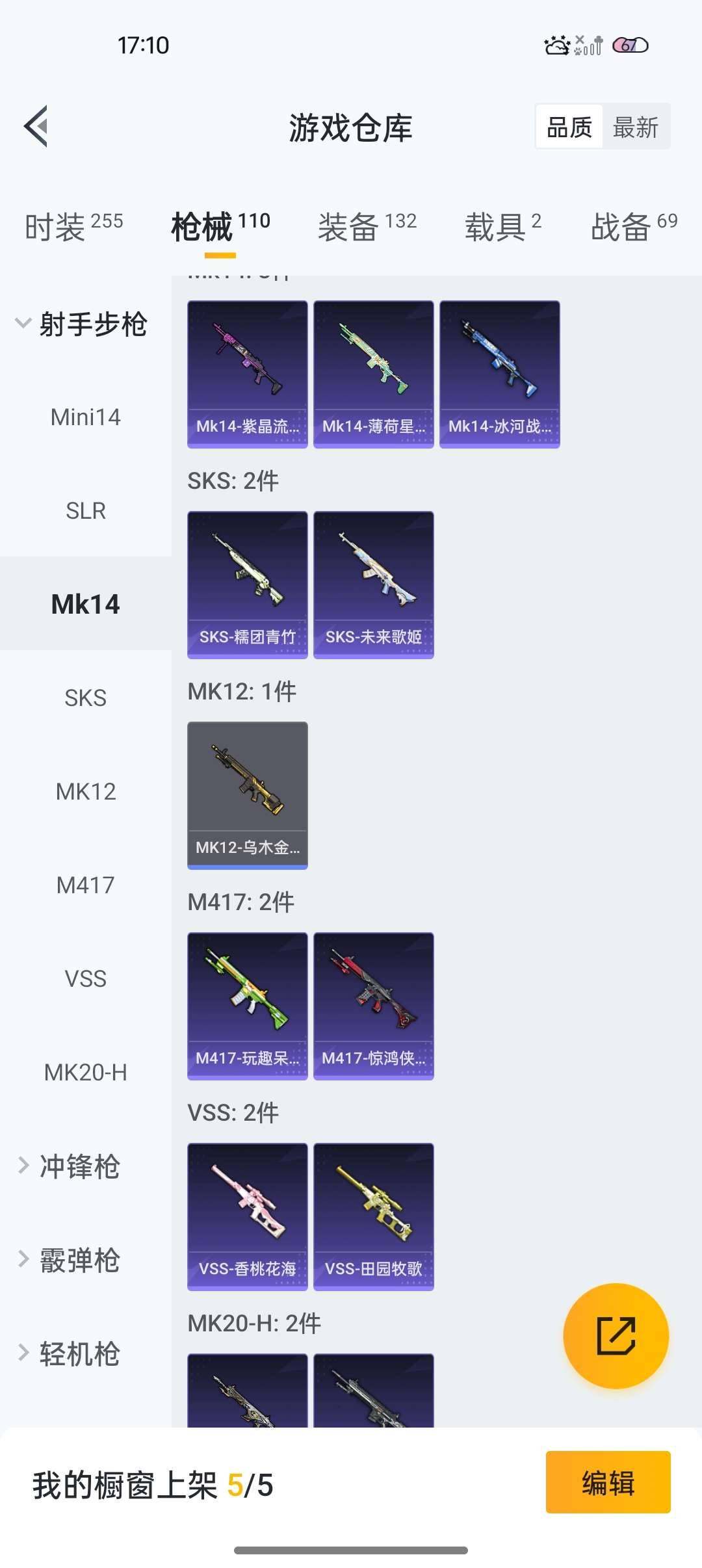Jump to the SLR section
Screen dimensions: 702x1568
pyautogui.click(x=86, y=510)
